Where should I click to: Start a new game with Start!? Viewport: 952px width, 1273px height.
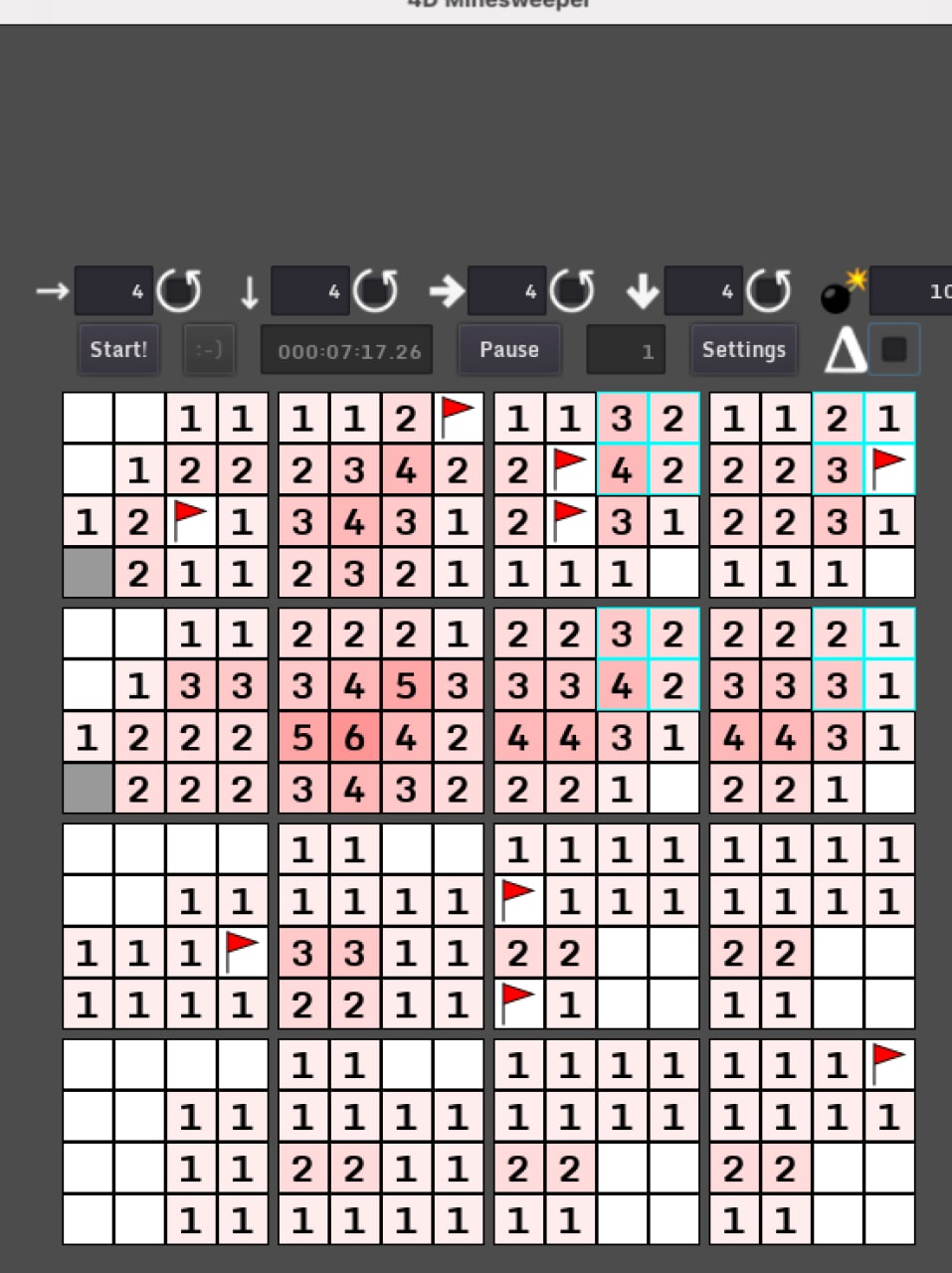[118, 350]
